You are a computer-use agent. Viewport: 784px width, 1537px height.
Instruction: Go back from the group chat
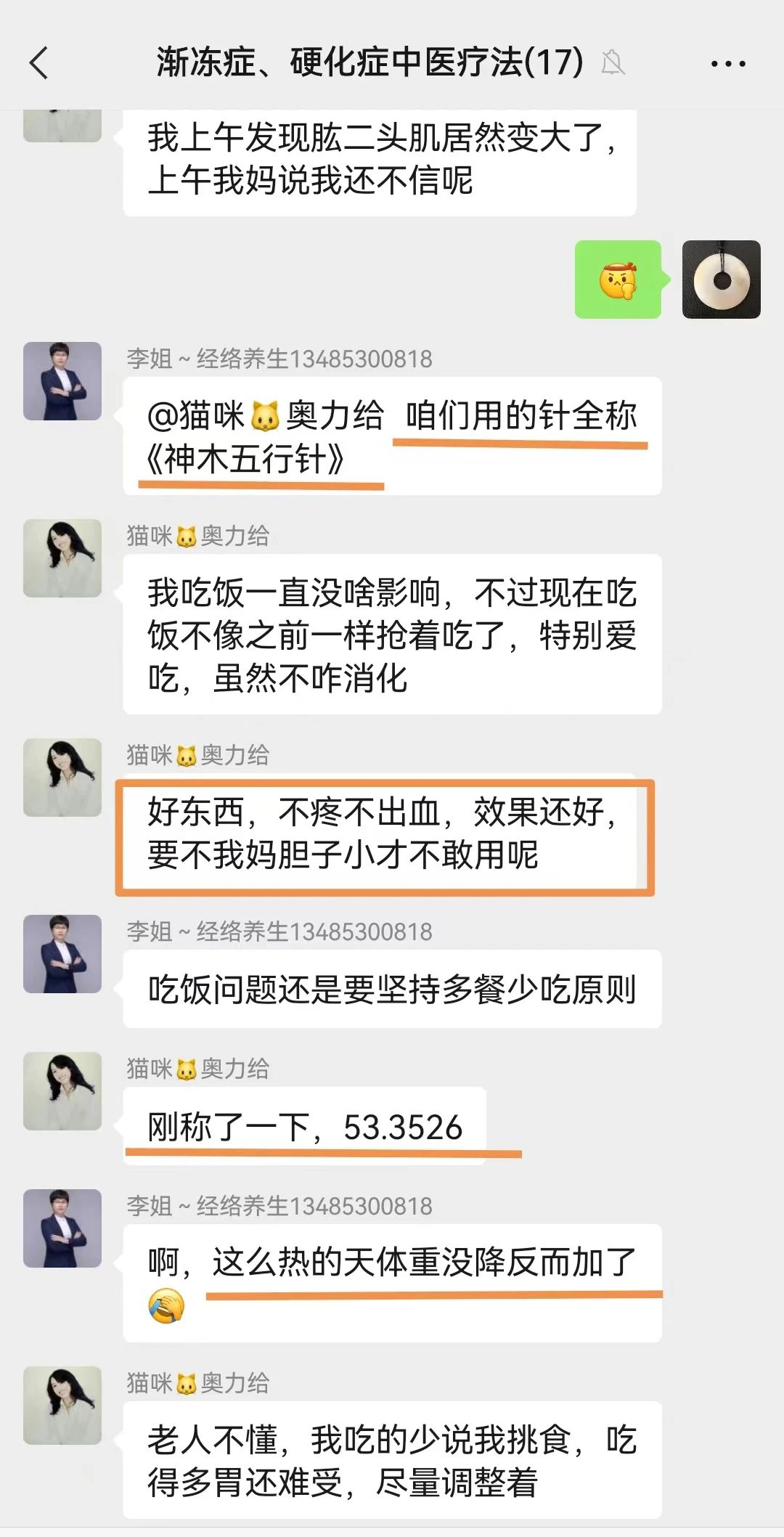point(39,62)
